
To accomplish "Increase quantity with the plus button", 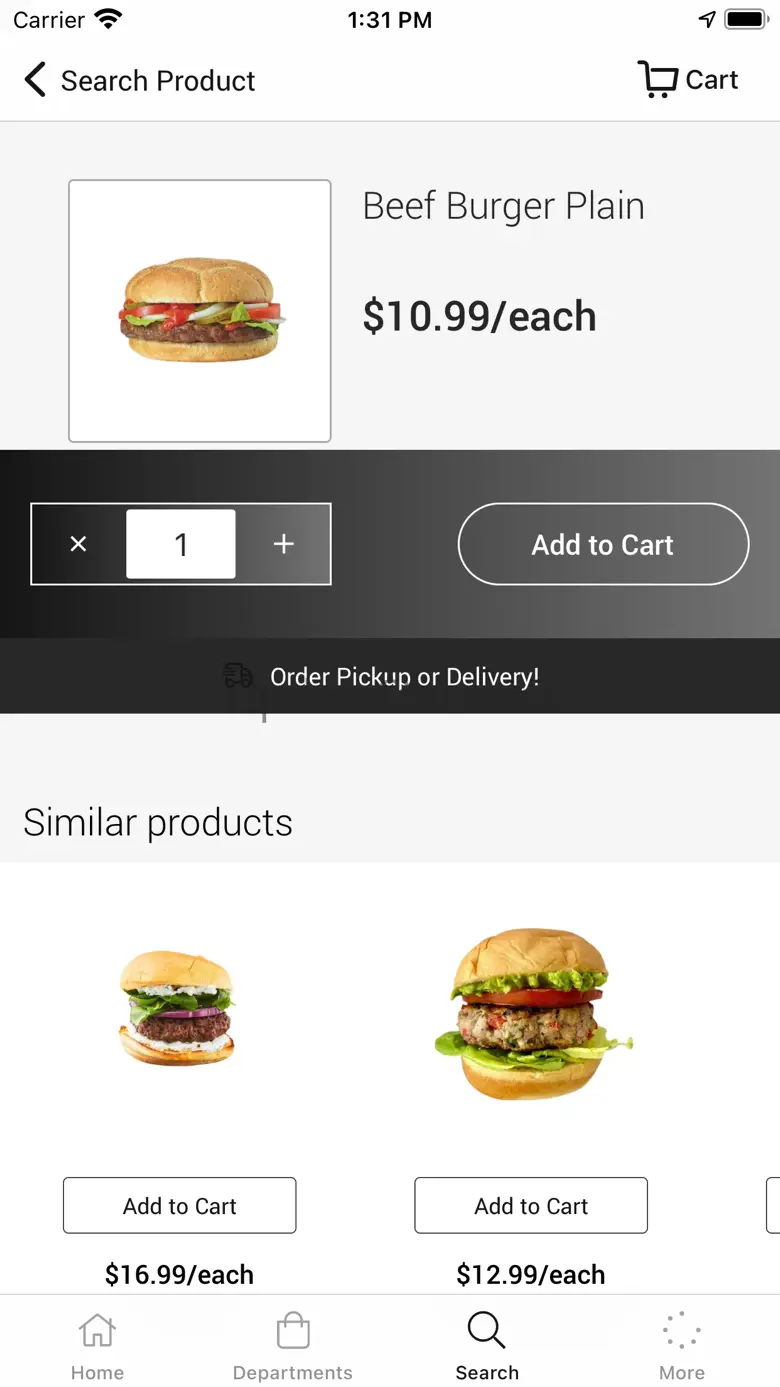I will coord(284,544).
